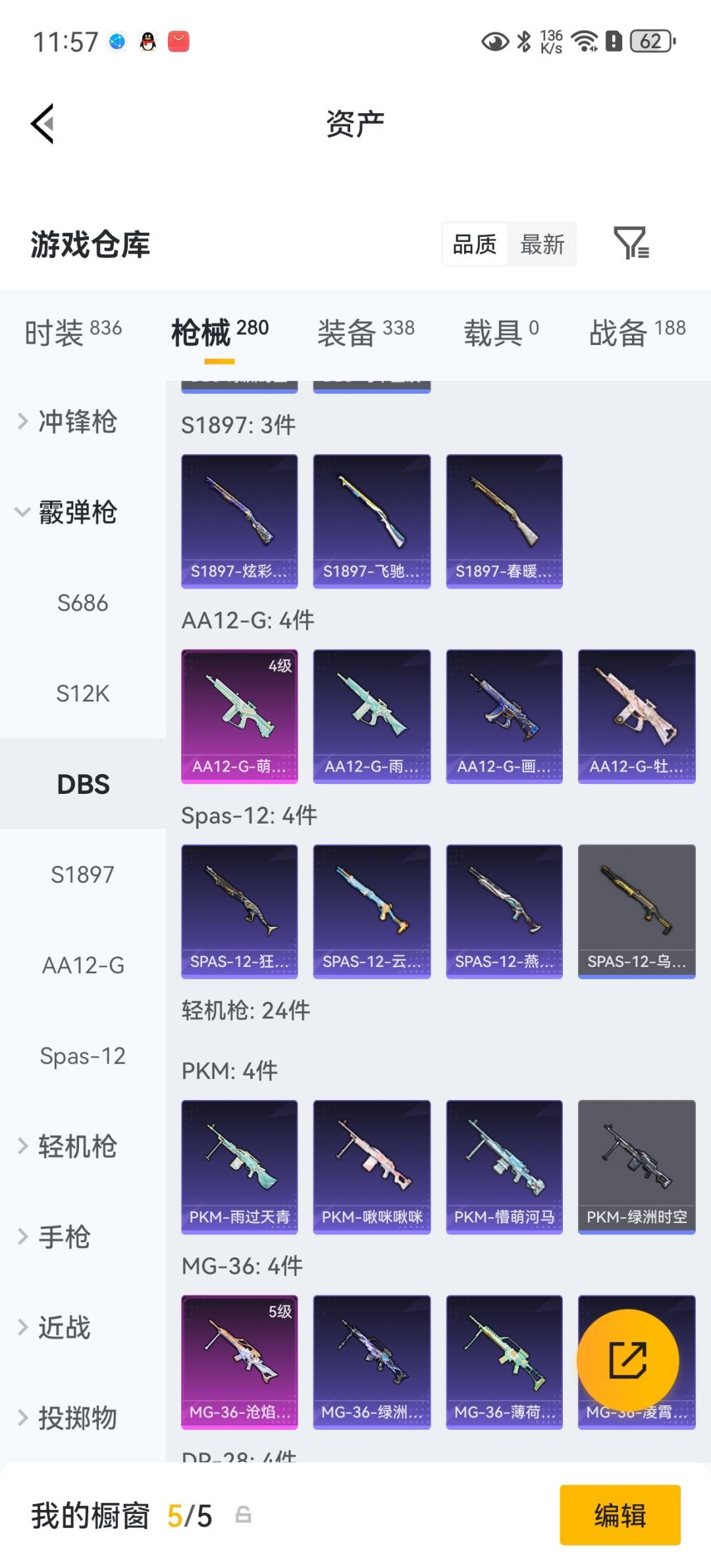Select S12K in the sidebar
The image size is (711, 1568).
(82, 693)
